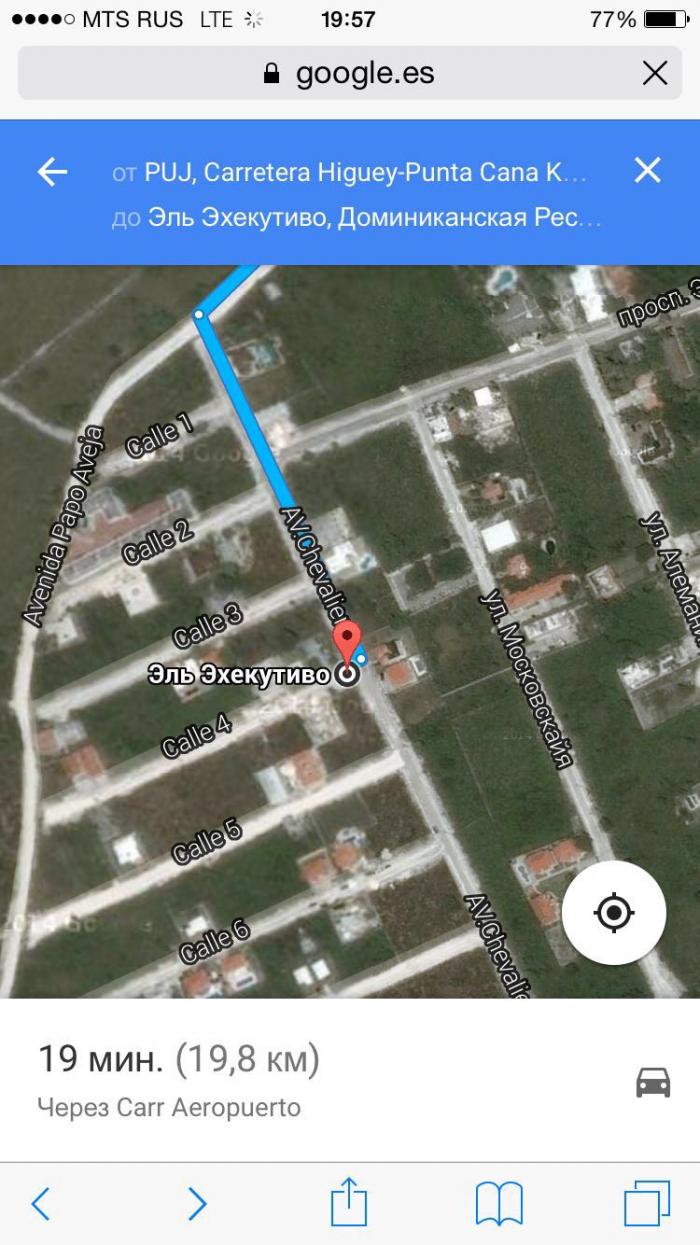Center map on my current location
Screen dimensions: 700x1245
pos(613,912)
